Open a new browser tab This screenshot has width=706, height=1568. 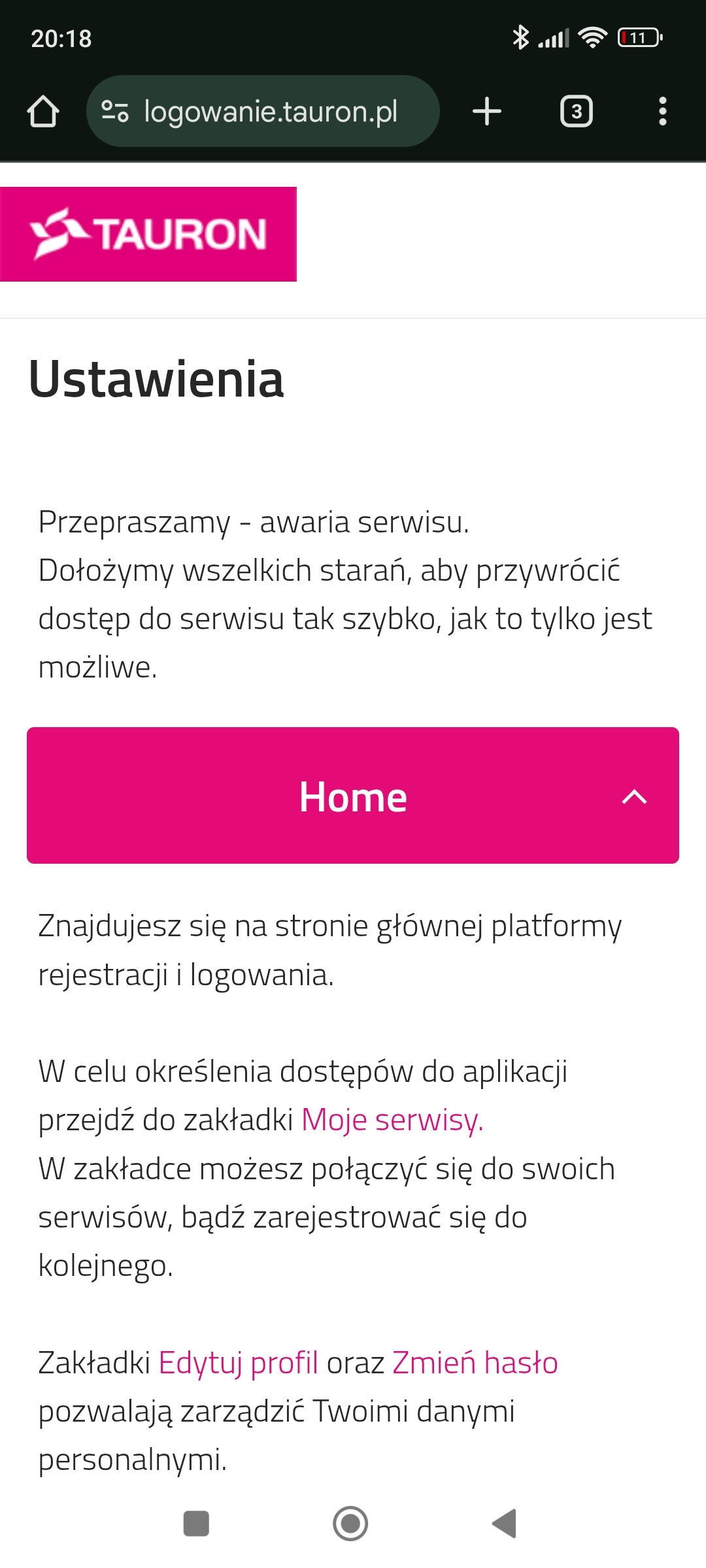pos(487,111)
